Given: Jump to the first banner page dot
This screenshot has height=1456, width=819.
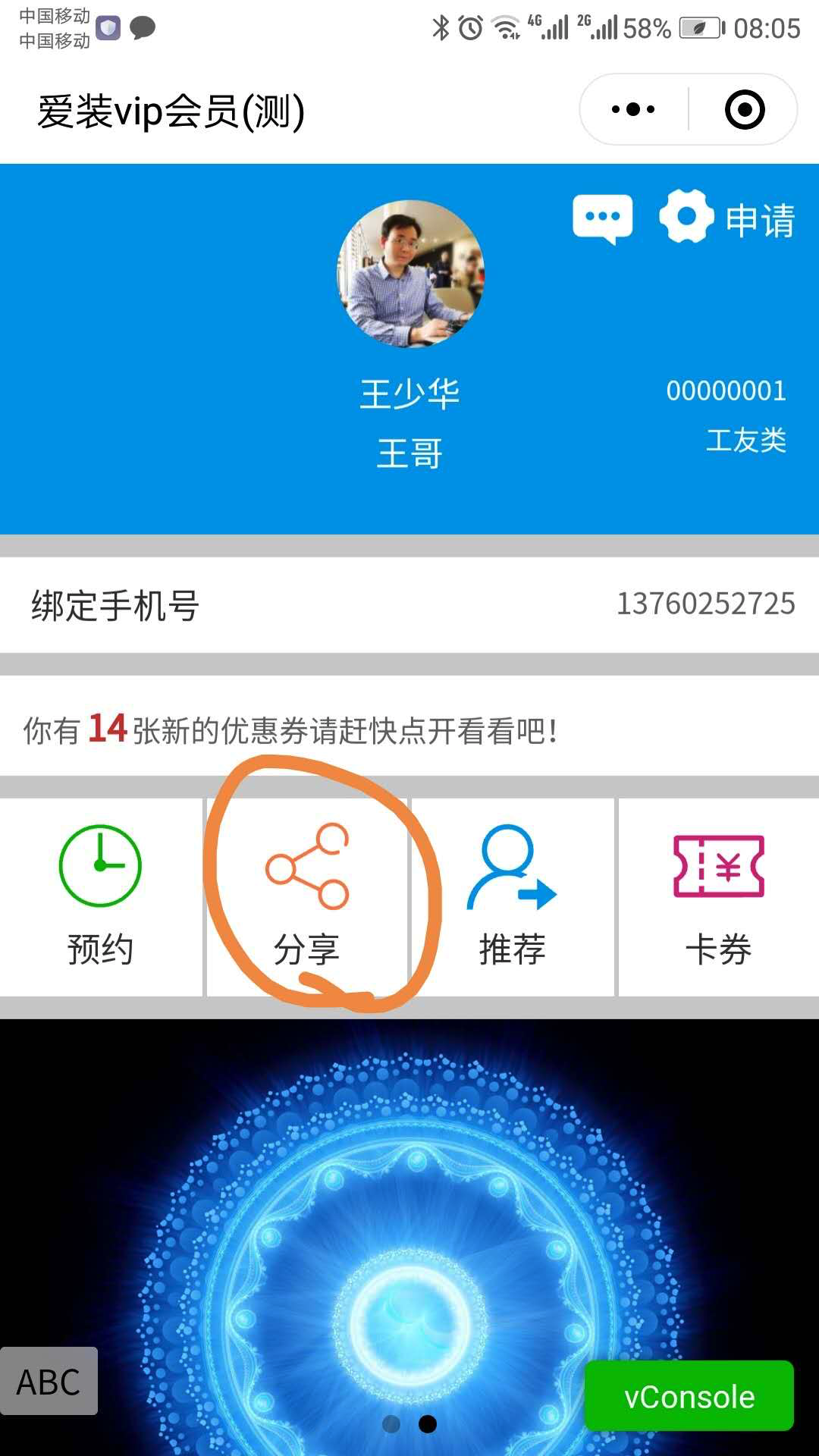Looking at the screenshot, I should 391,1424.
